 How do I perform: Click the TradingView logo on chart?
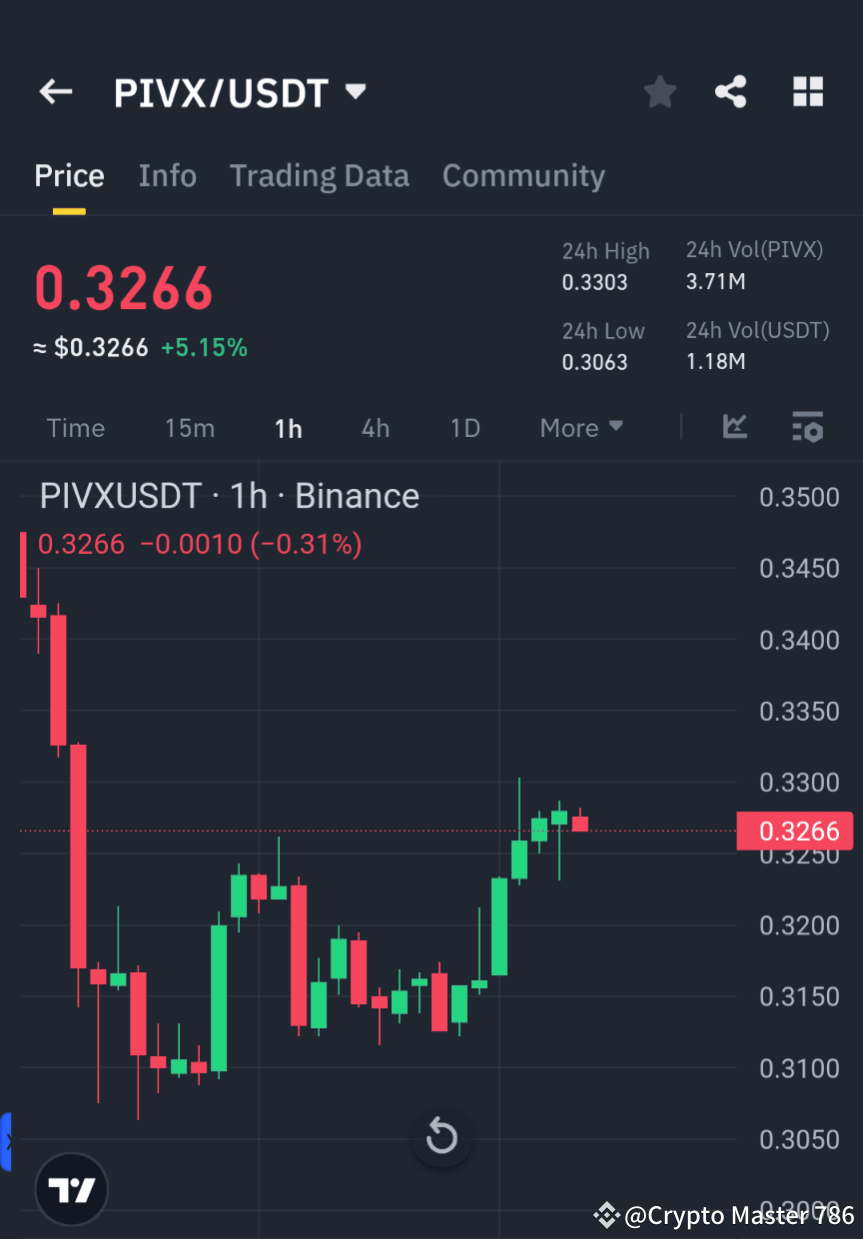(x=70, y=1189)
